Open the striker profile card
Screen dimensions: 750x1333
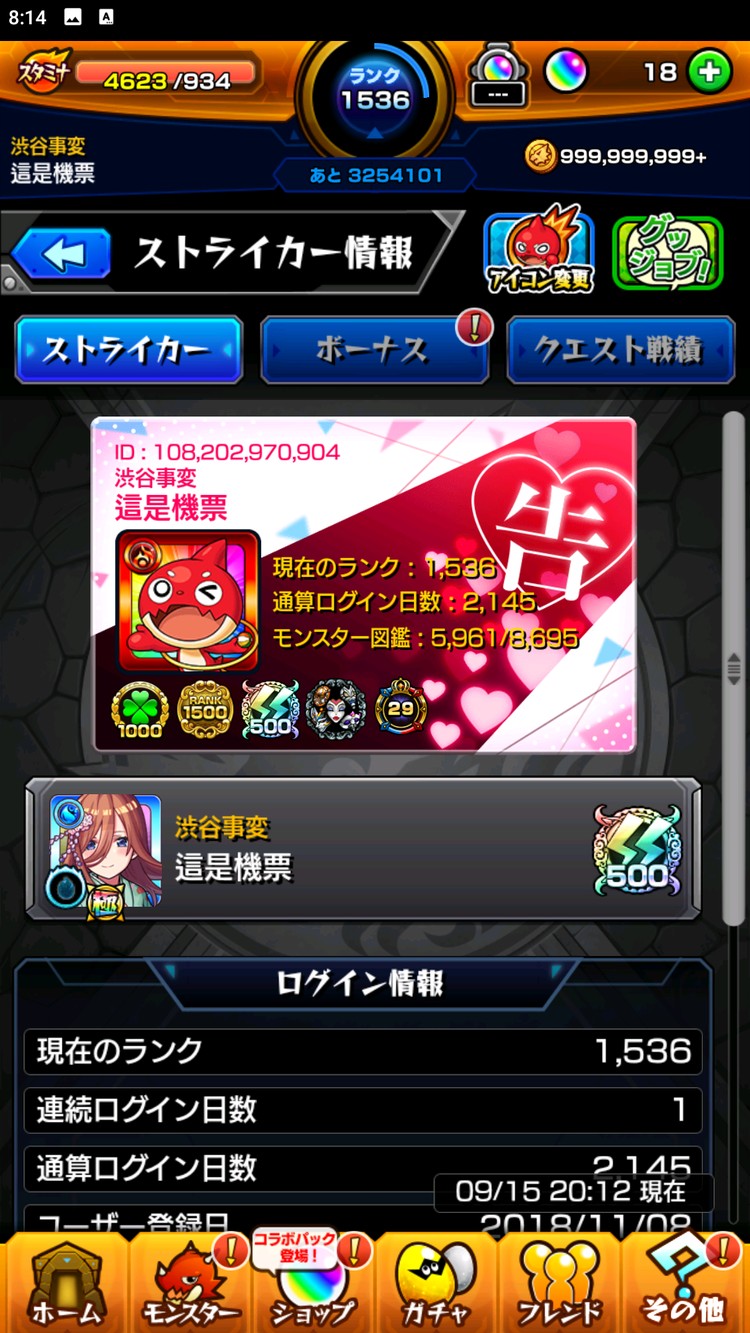coord(364,584)
